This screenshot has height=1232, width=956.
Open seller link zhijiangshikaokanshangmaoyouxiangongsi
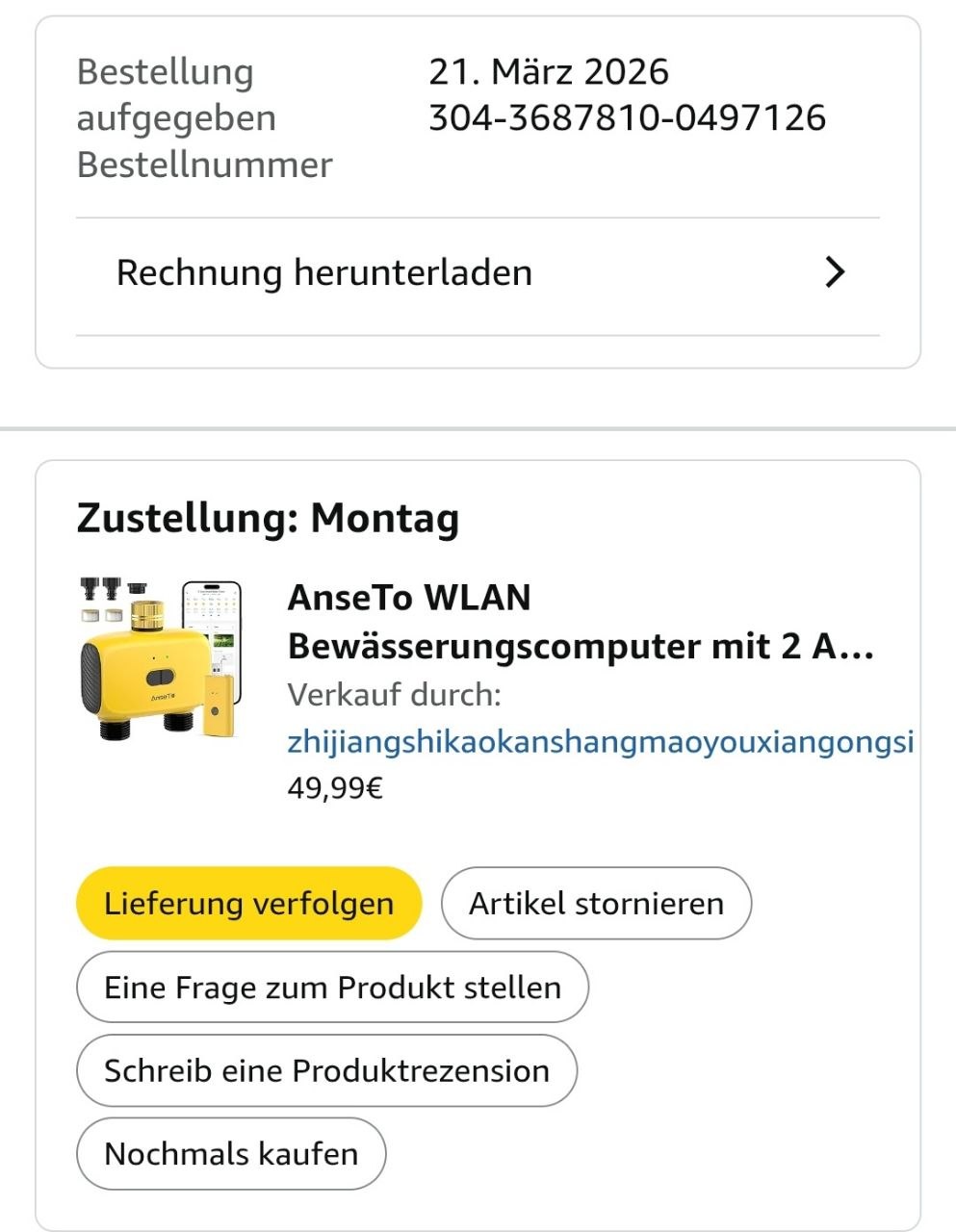click(600, 742)
